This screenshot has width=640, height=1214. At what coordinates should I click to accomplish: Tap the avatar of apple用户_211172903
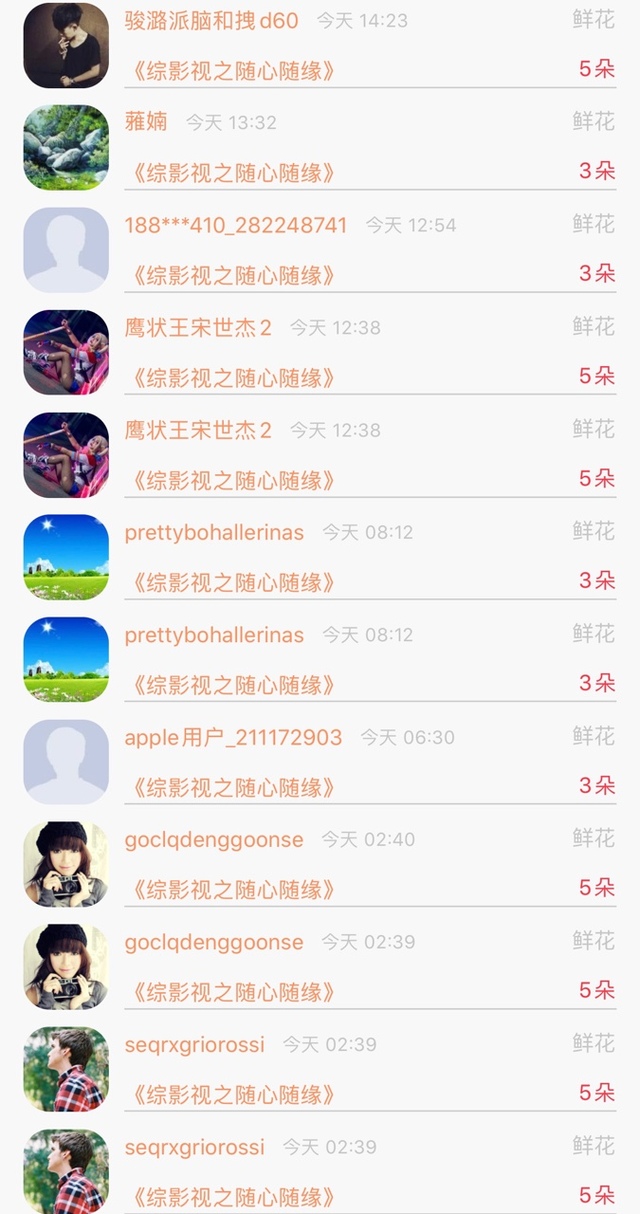click(x=66, y=761)
